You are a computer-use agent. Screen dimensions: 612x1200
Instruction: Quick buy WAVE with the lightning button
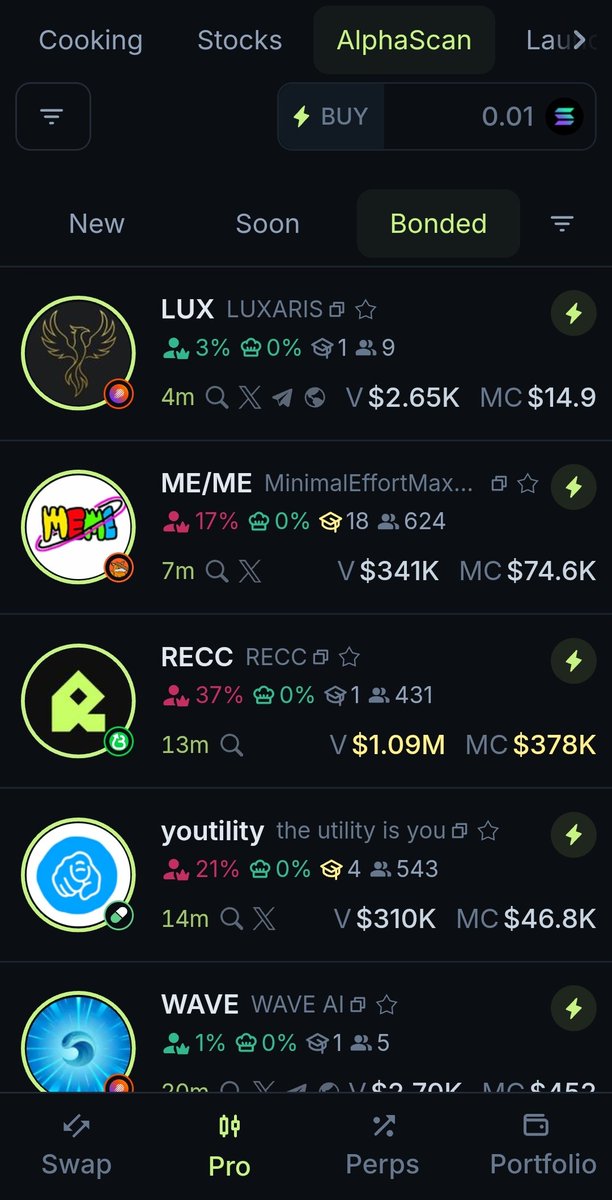pyautogui.click(x=574, y=1008)
